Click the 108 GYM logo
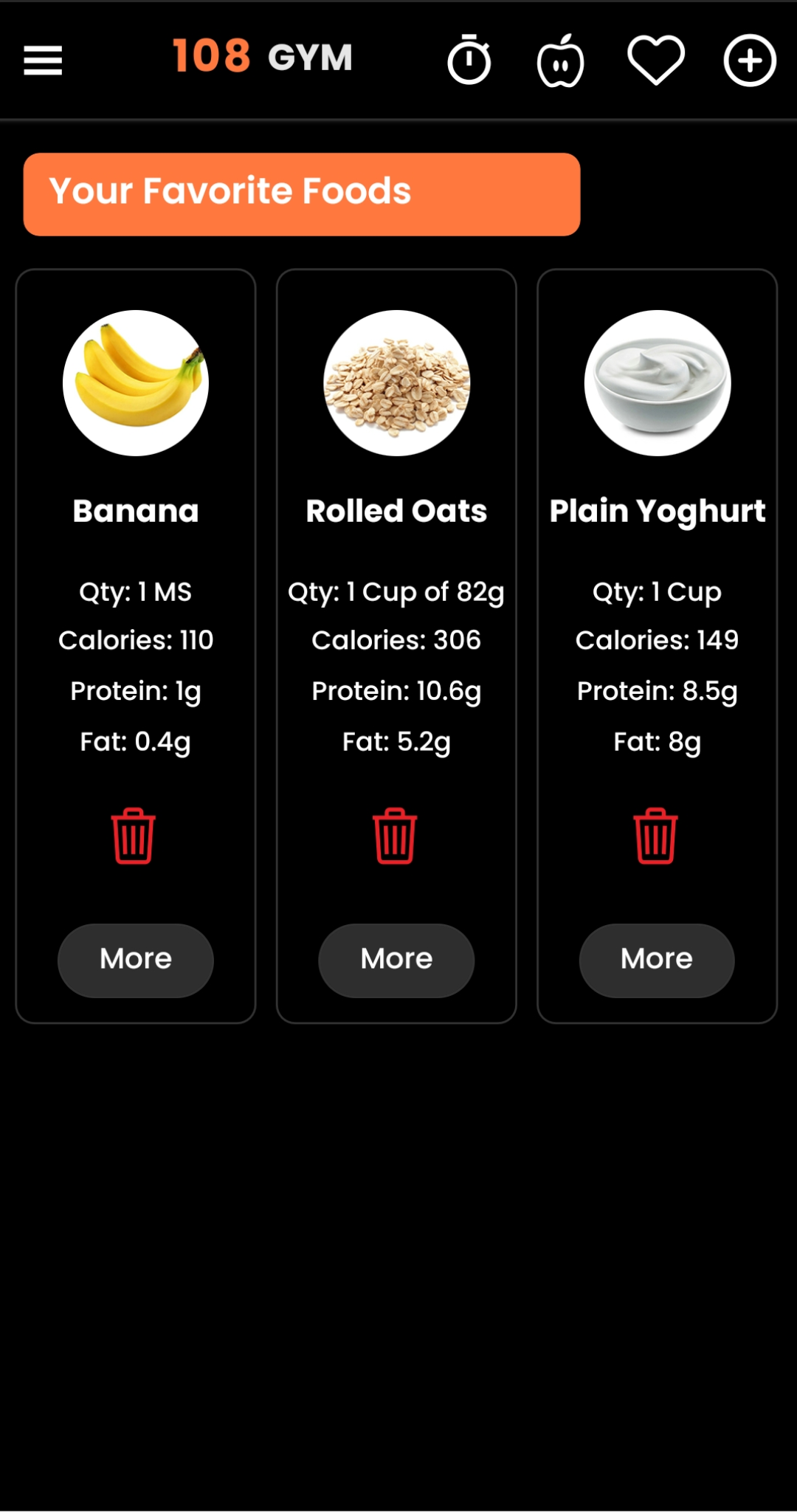The image size is (797, 1512). point(262,58)
